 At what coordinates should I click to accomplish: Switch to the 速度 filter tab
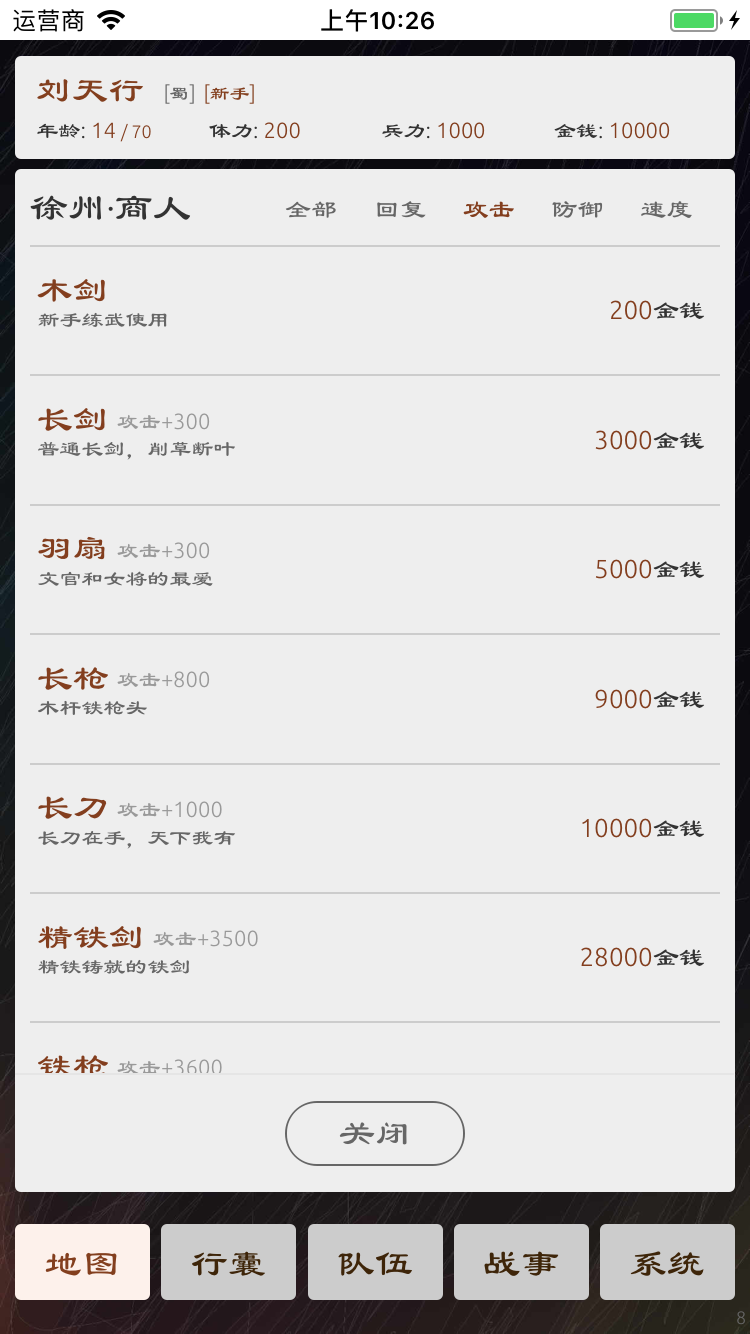click(664, 208)
